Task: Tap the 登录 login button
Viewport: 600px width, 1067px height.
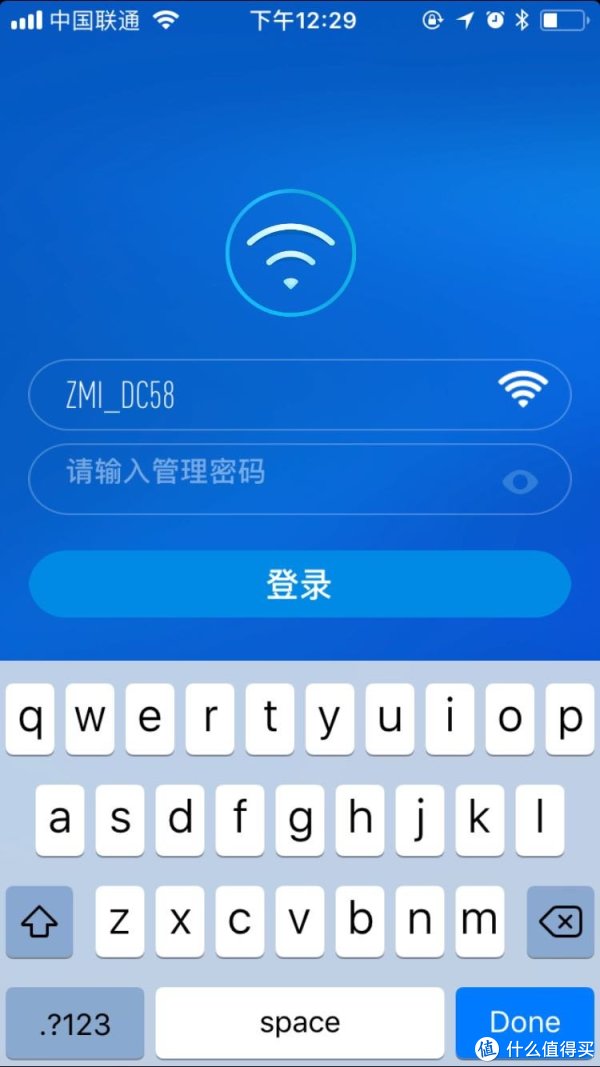Action: [x=299, y=584]
